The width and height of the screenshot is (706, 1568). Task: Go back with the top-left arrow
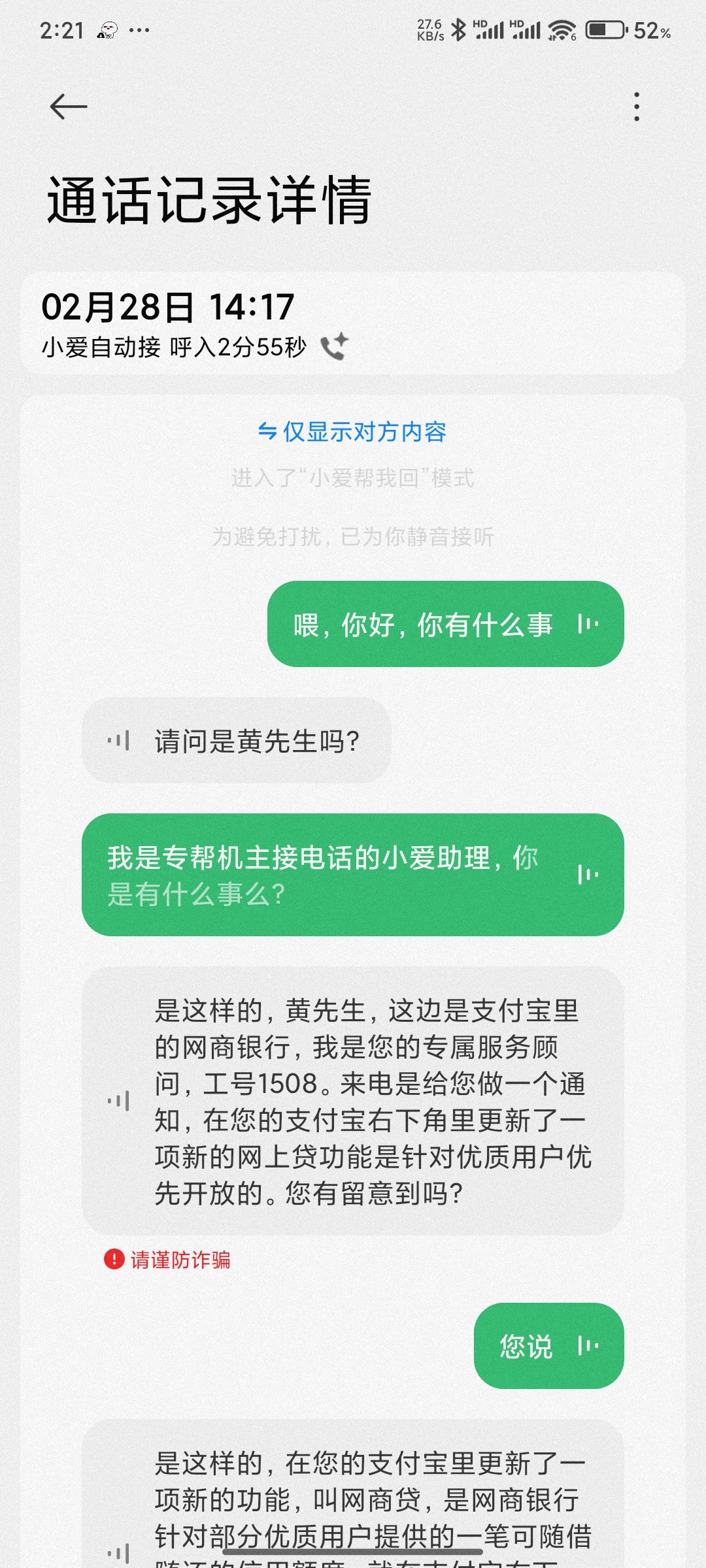(68, 106)
